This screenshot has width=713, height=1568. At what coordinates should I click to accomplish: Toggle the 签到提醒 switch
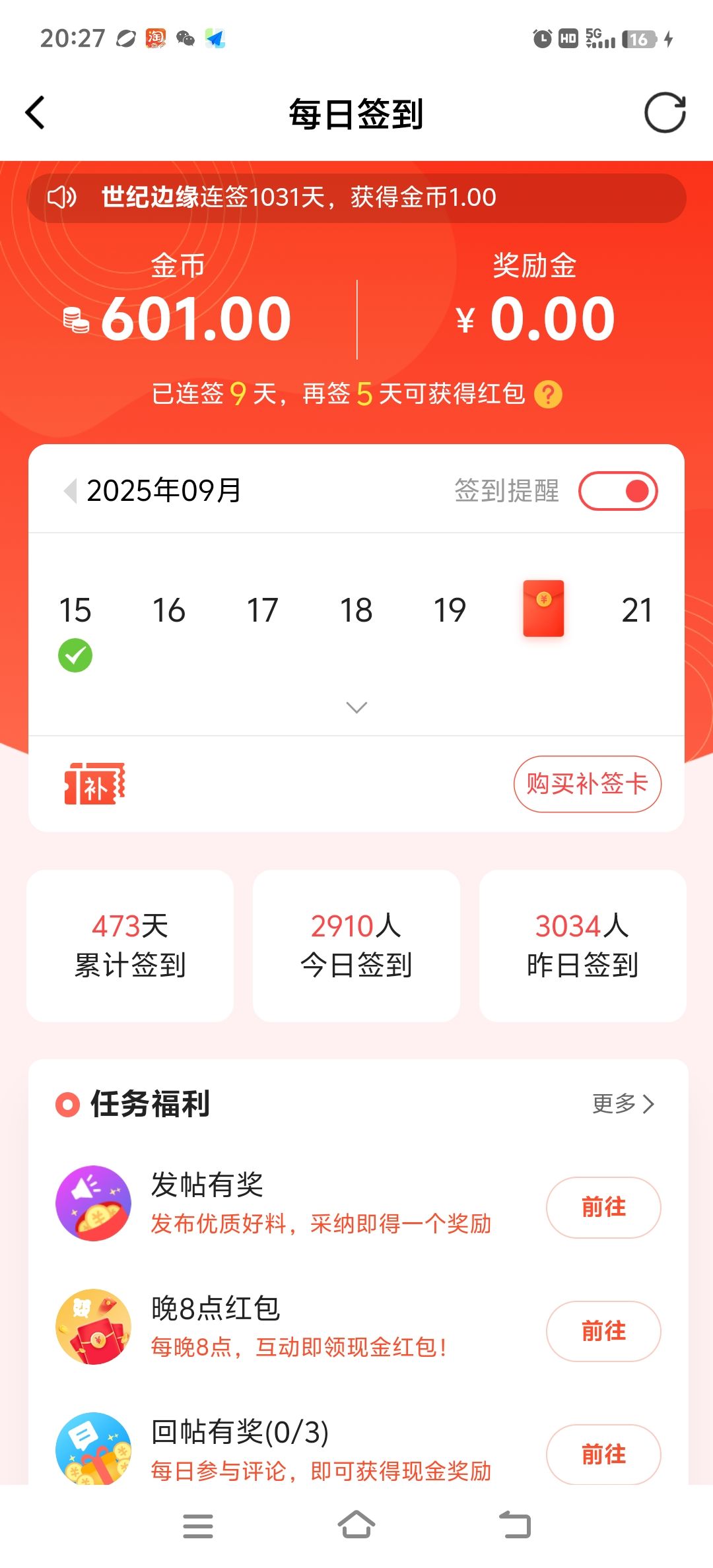(618, 491)
